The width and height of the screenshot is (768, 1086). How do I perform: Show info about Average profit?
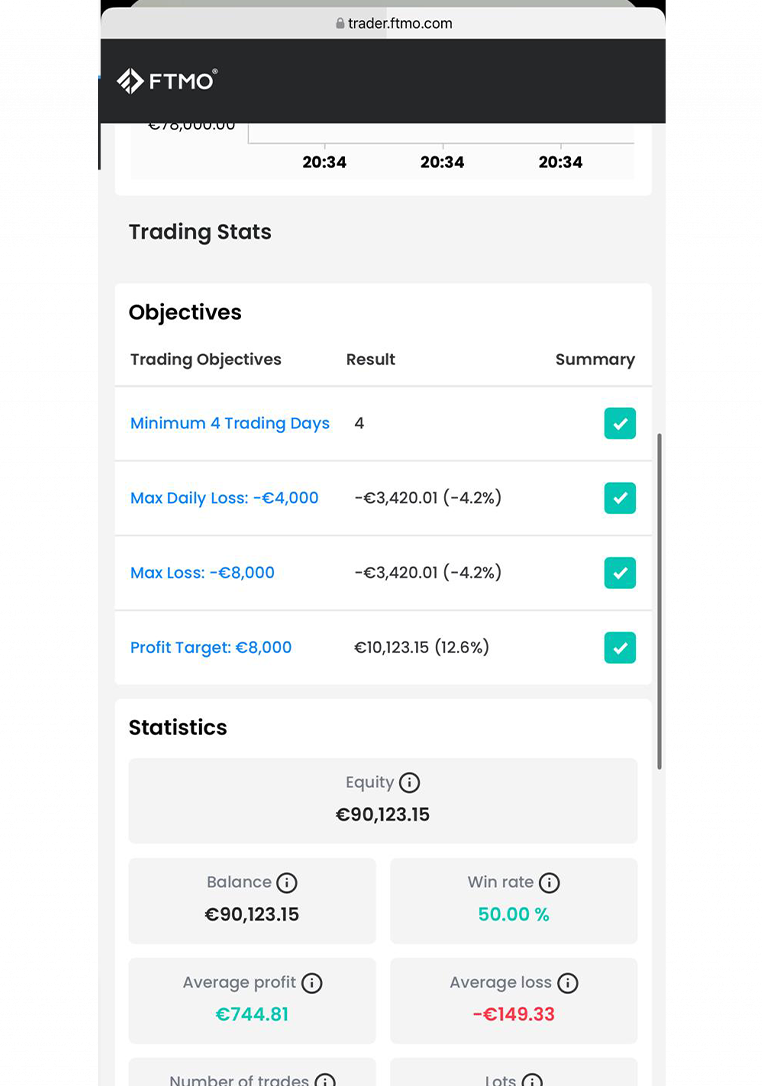tap(312, 983)
